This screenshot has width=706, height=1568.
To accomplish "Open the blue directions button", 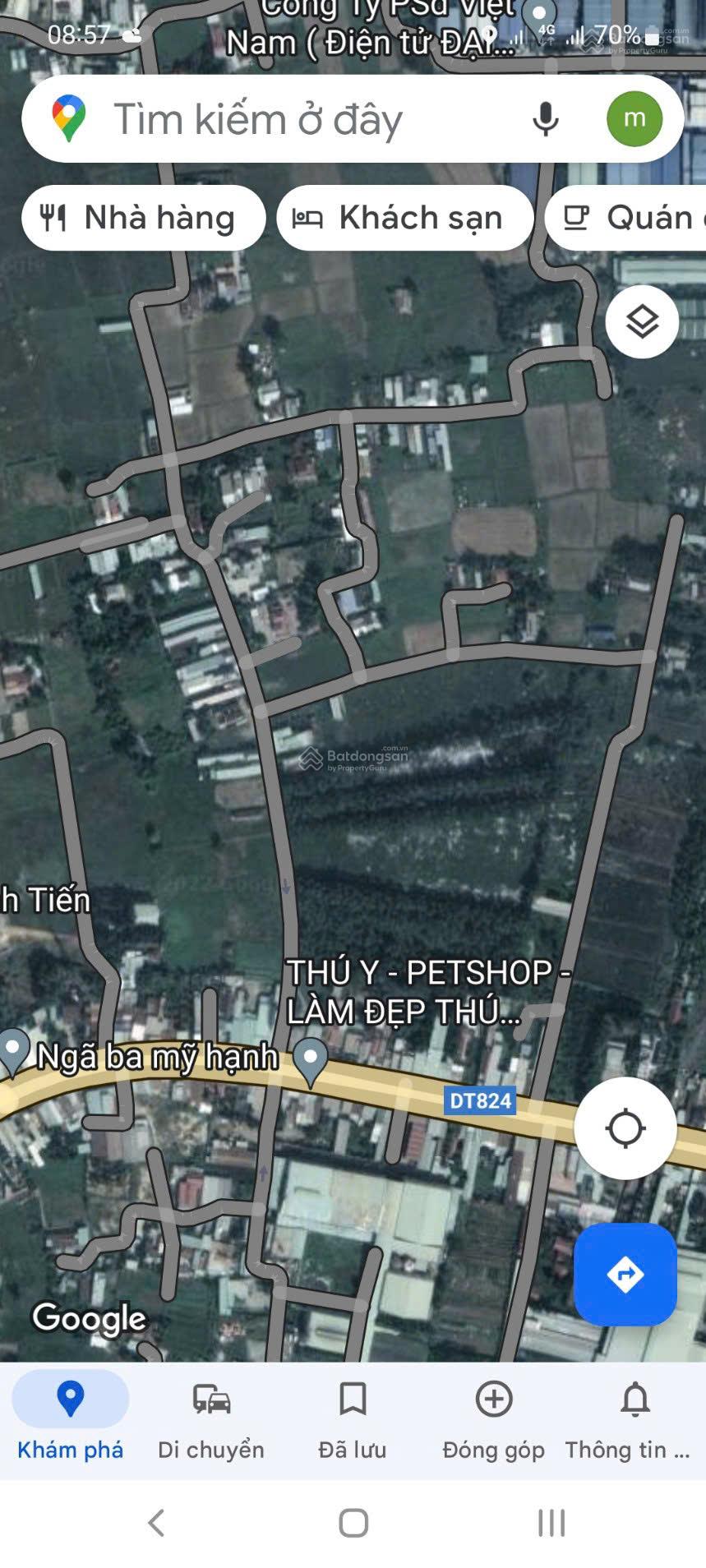I will (x=625, y=1275).
